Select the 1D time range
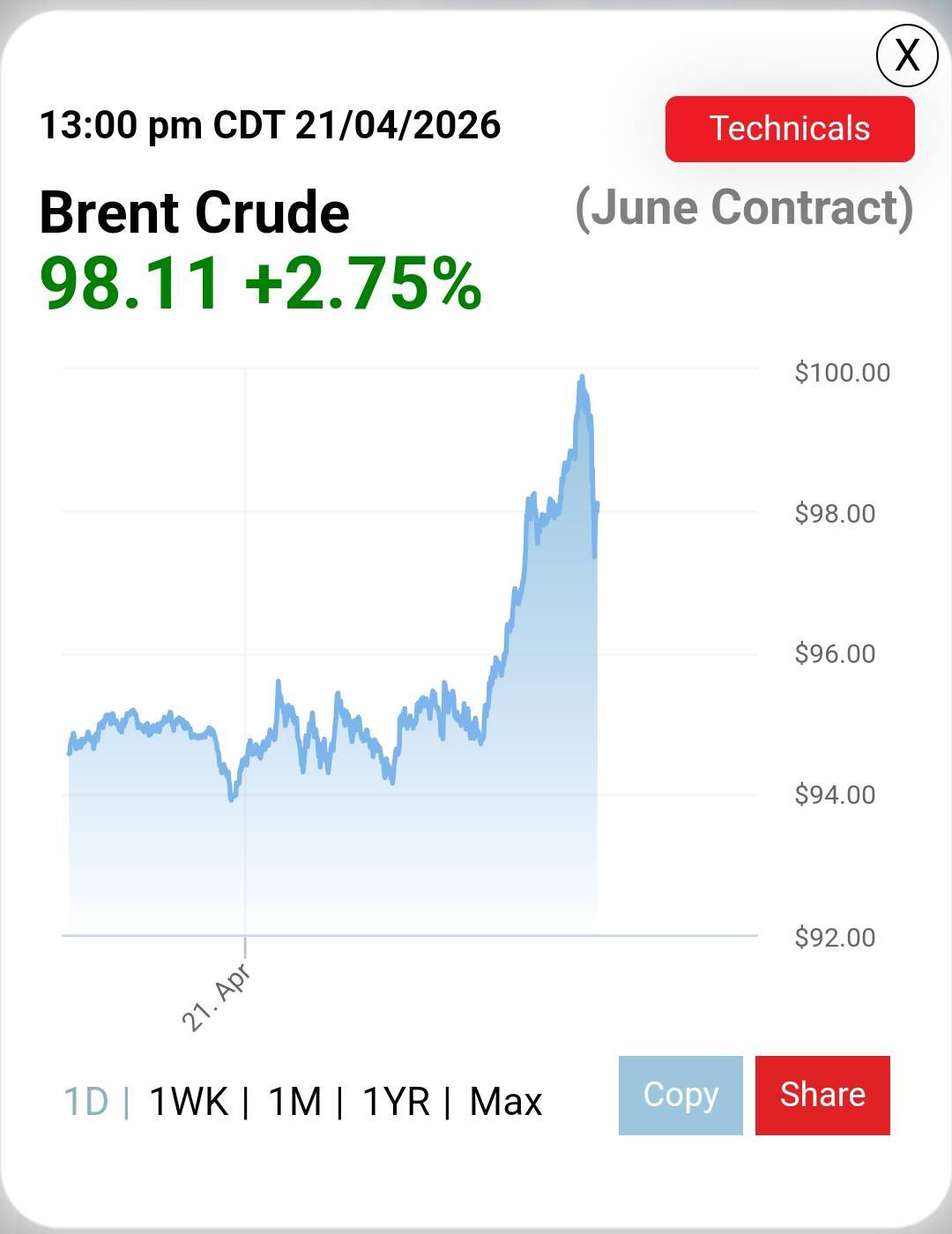The height and width of the screenshot is (1234, 952). click(86, 1102)
